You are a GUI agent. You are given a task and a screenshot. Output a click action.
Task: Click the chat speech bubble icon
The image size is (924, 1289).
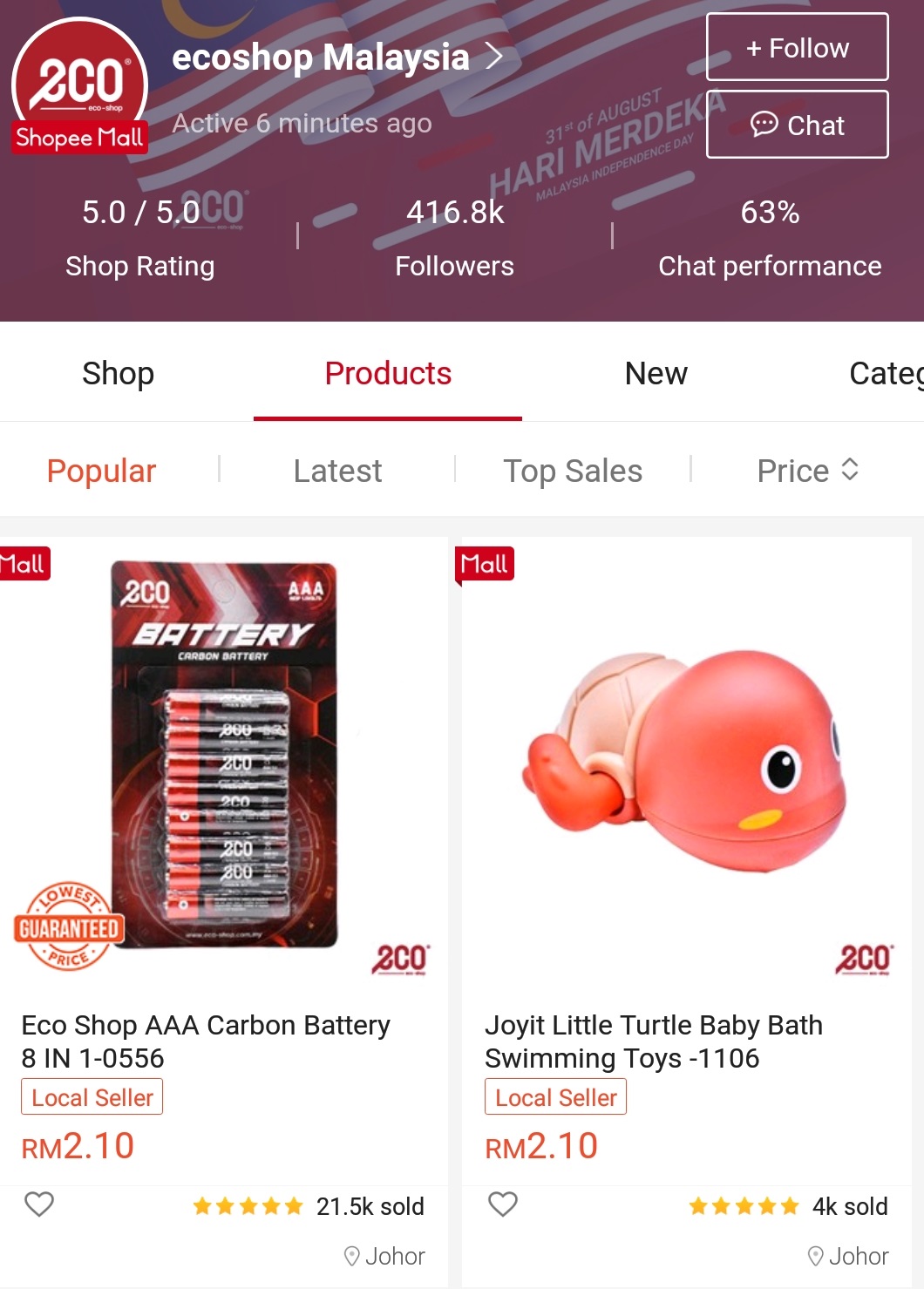767,126
